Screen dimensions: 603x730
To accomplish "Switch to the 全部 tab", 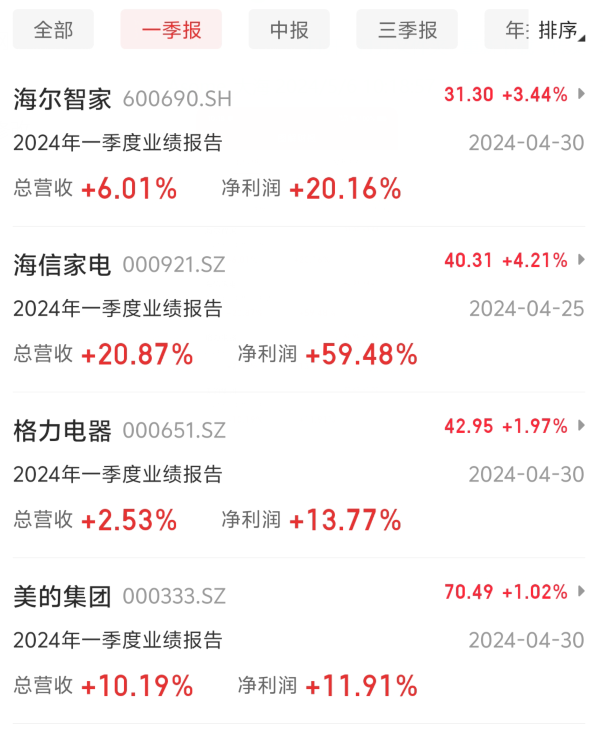I will [53, 30].
